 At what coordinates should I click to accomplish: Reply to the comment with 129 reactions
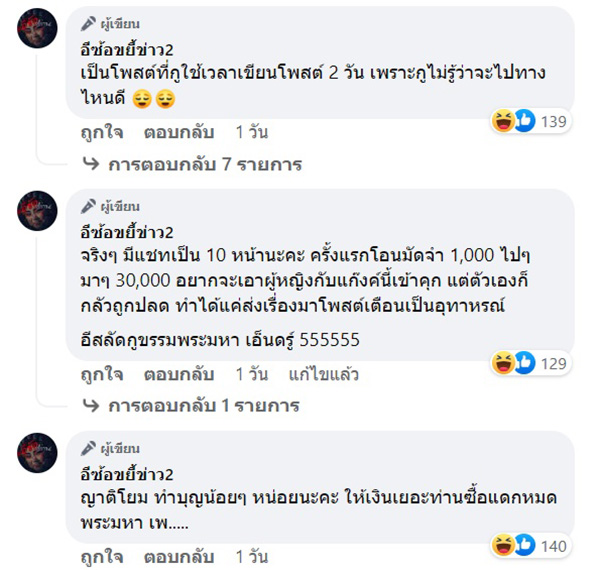[174, 375]
